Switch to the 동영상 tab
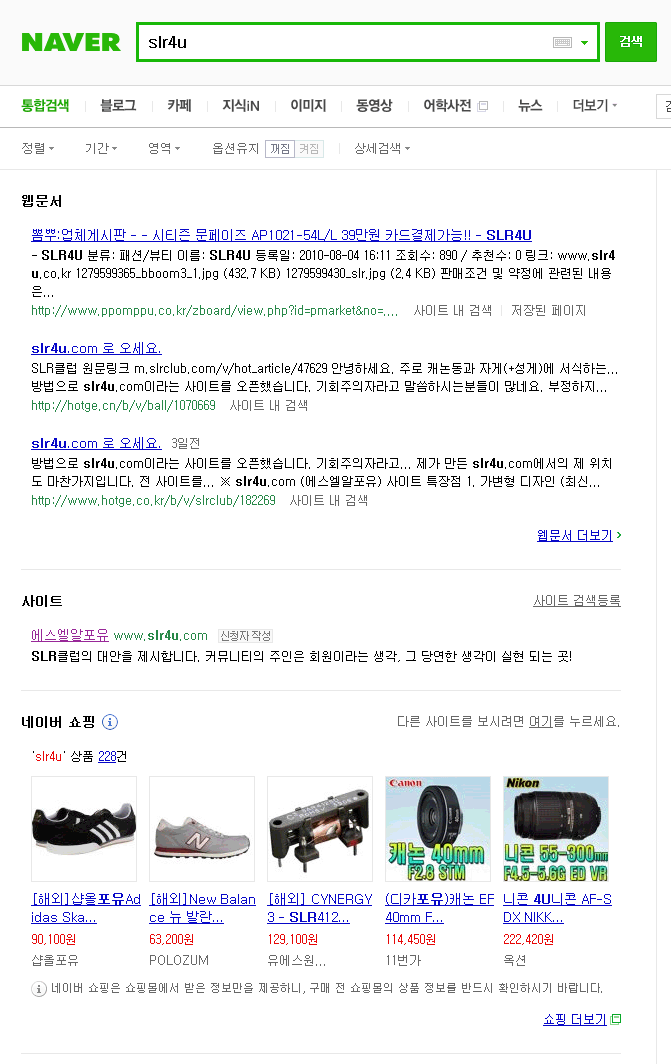This screenshot has height=1064, width=671. point(374,105)
